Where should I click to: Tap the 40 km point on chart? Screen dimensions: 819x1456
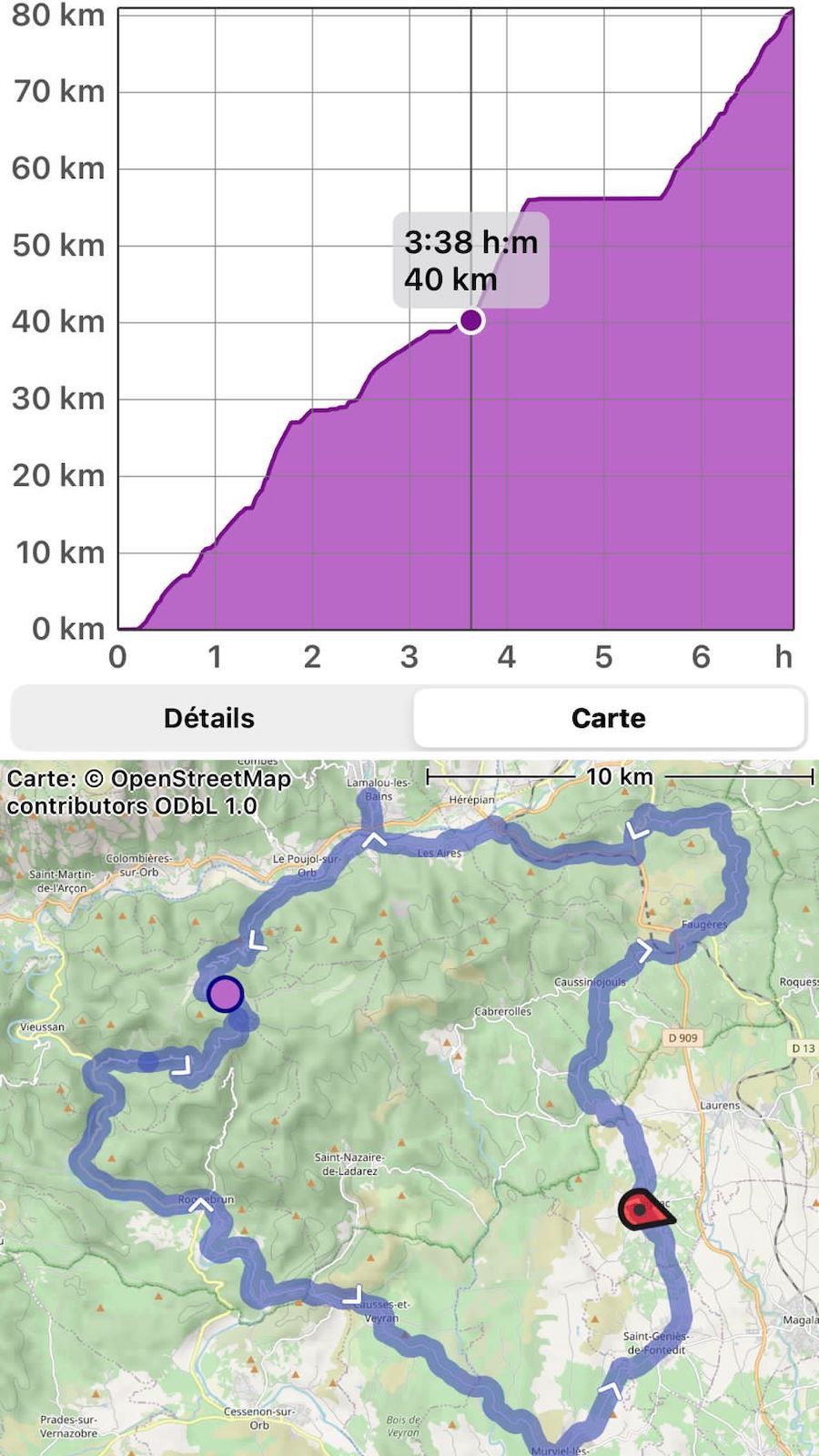pyautogui.click(x=470, y=320)
